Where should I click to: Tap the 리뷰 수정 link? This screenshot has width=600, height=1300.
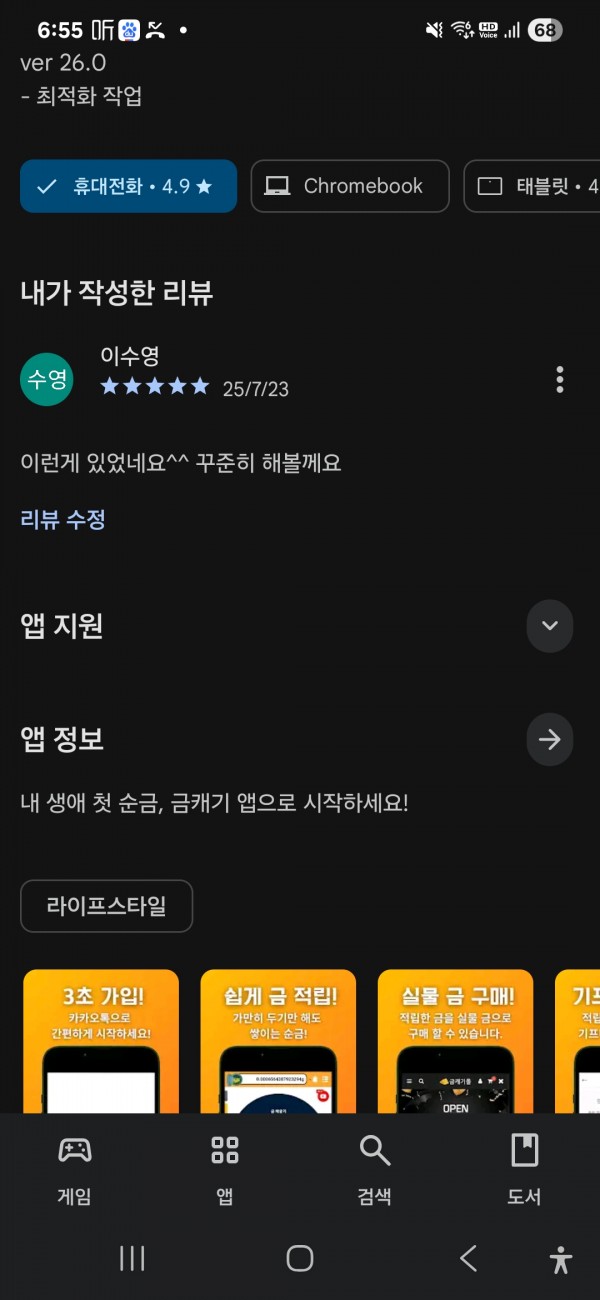tap(63, 519)
